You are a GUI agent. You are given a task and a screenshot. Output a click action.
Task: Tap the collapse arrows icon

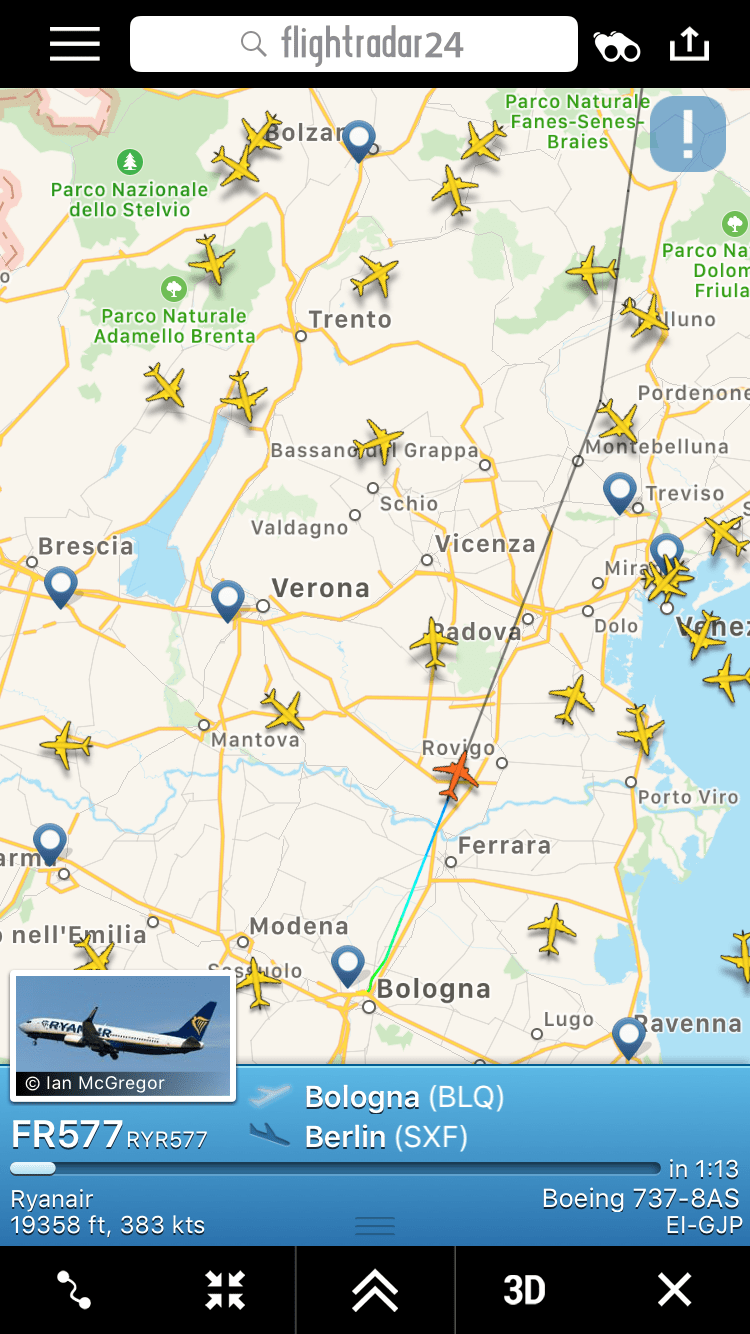coord(225,1290)
